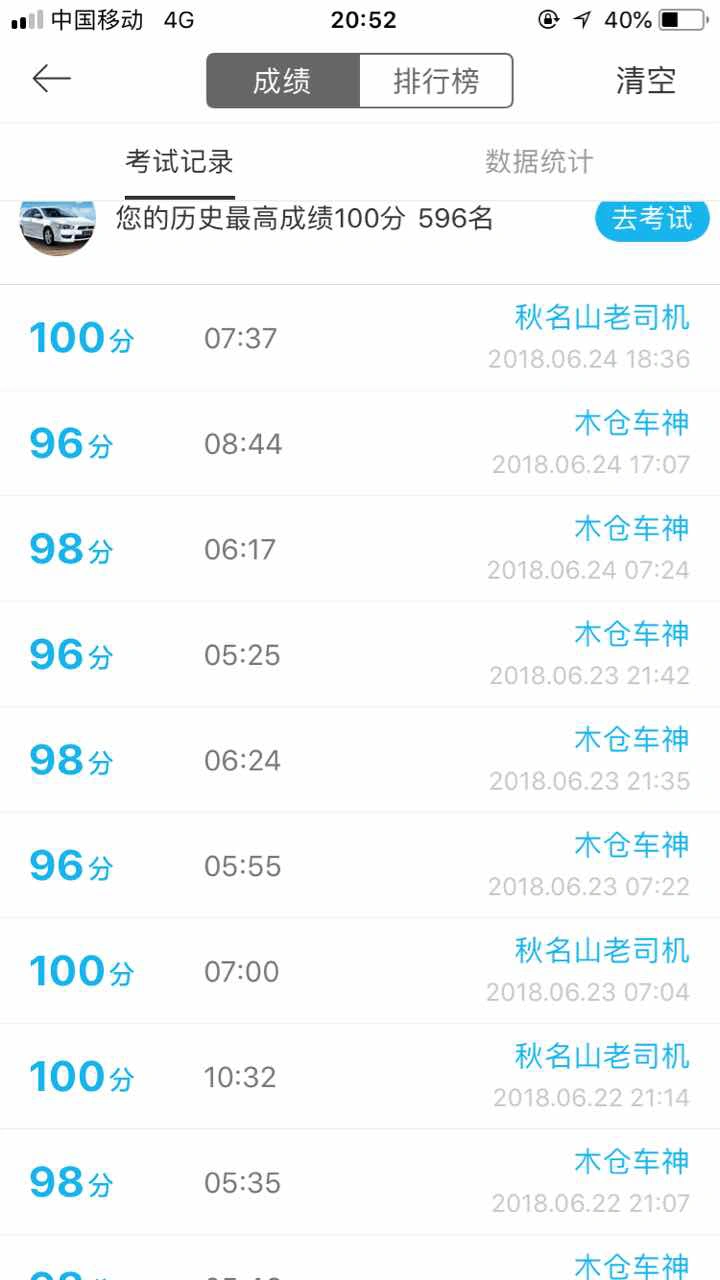Select the 考试记录 tab
The height and width of the screenshot is (1280, 720).
pos(180,162)
